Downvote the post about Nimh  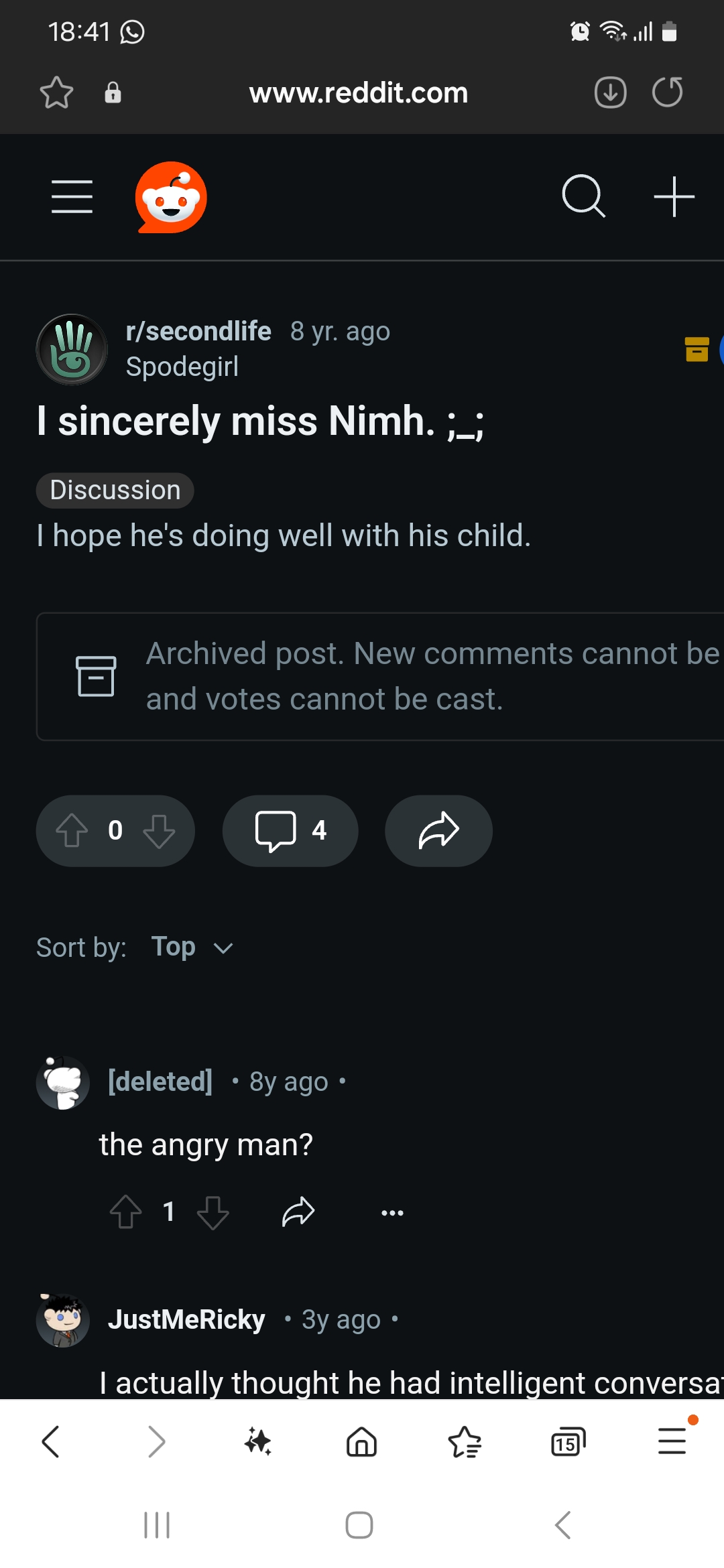pos(159,831)
